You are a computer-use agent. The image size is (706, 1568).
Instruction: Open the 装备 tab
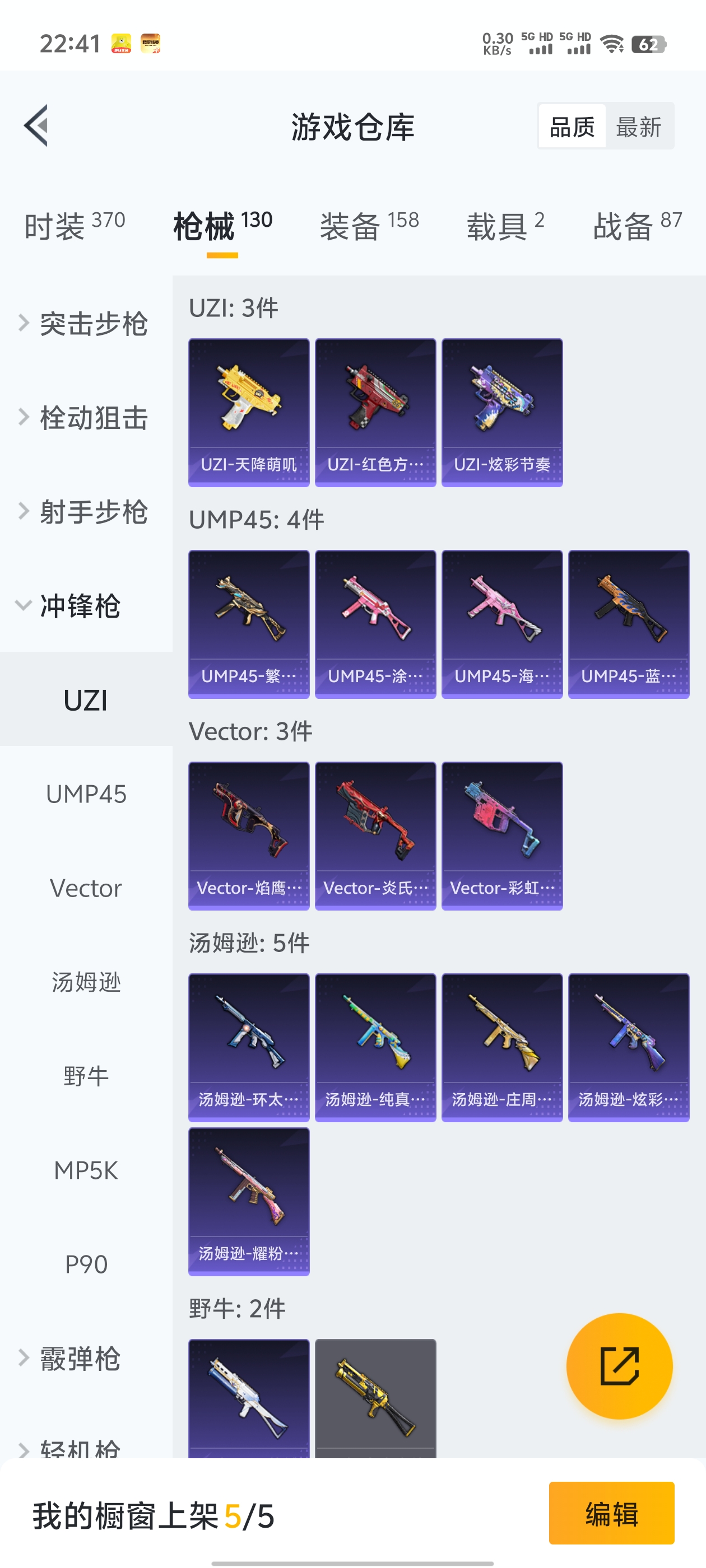point(369,226)
